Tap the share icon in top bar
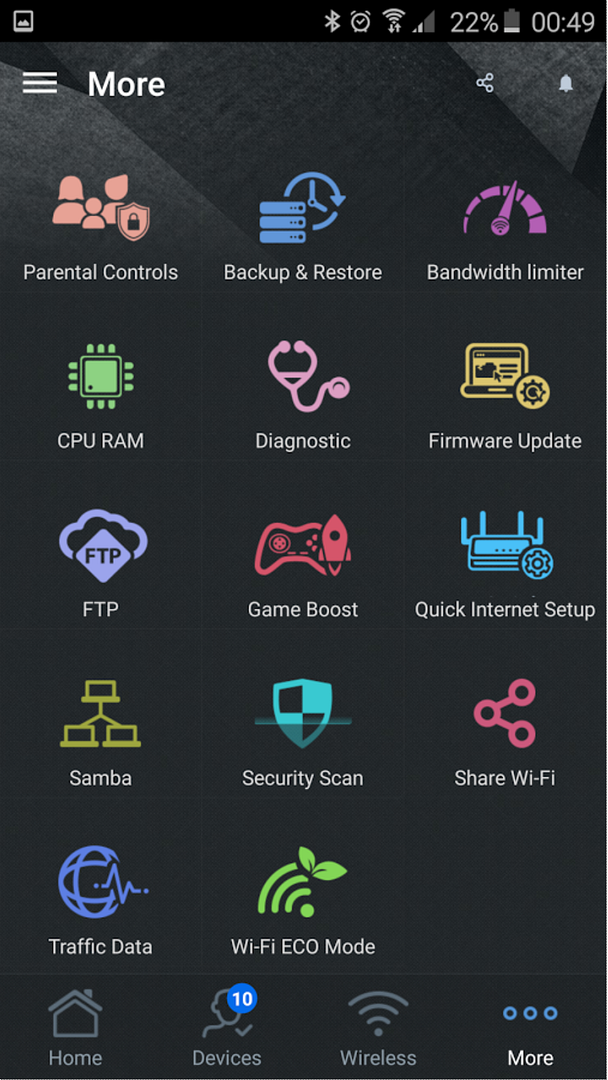Image resolution: width=608 pixels, height=1080 pixels. pos(485,84)
